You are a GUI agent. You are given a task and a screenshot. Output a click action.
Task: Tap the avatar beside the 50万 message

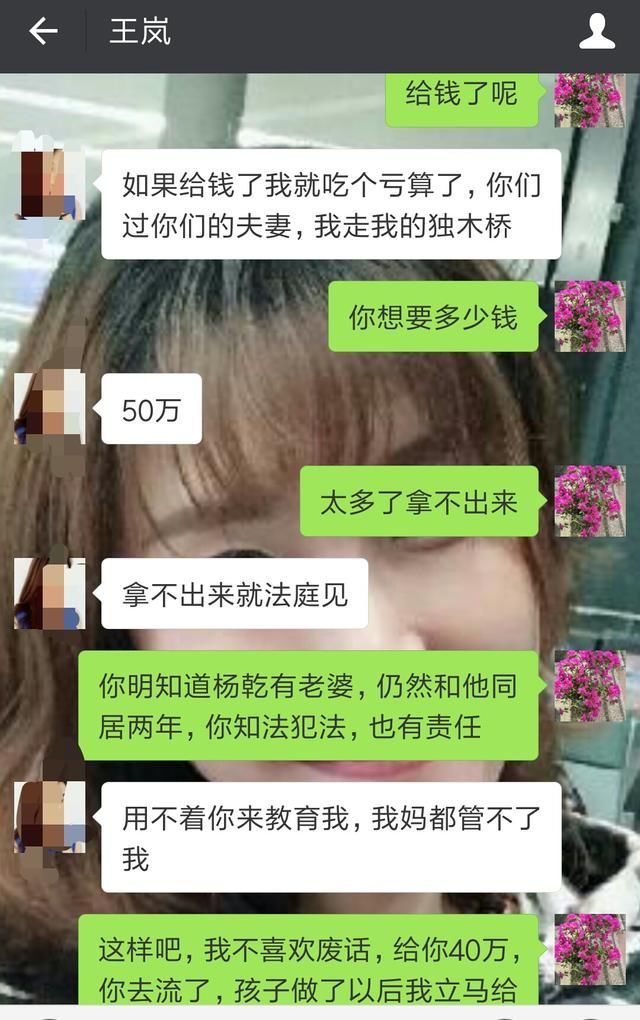pyautogui.click(x=49, y=408)
